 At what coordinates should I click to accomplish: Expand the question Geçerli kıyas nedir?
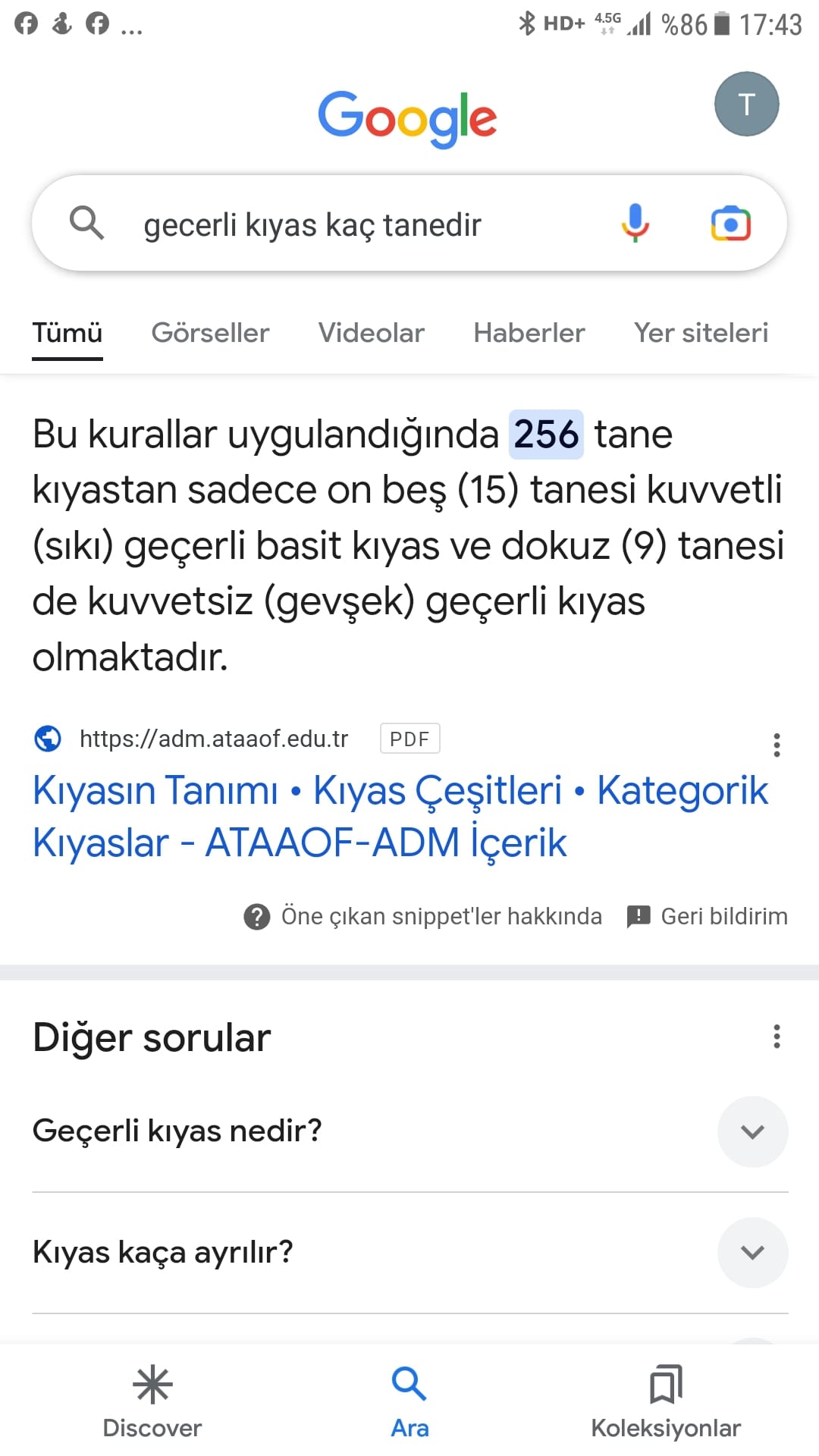tap(752, 1131)
